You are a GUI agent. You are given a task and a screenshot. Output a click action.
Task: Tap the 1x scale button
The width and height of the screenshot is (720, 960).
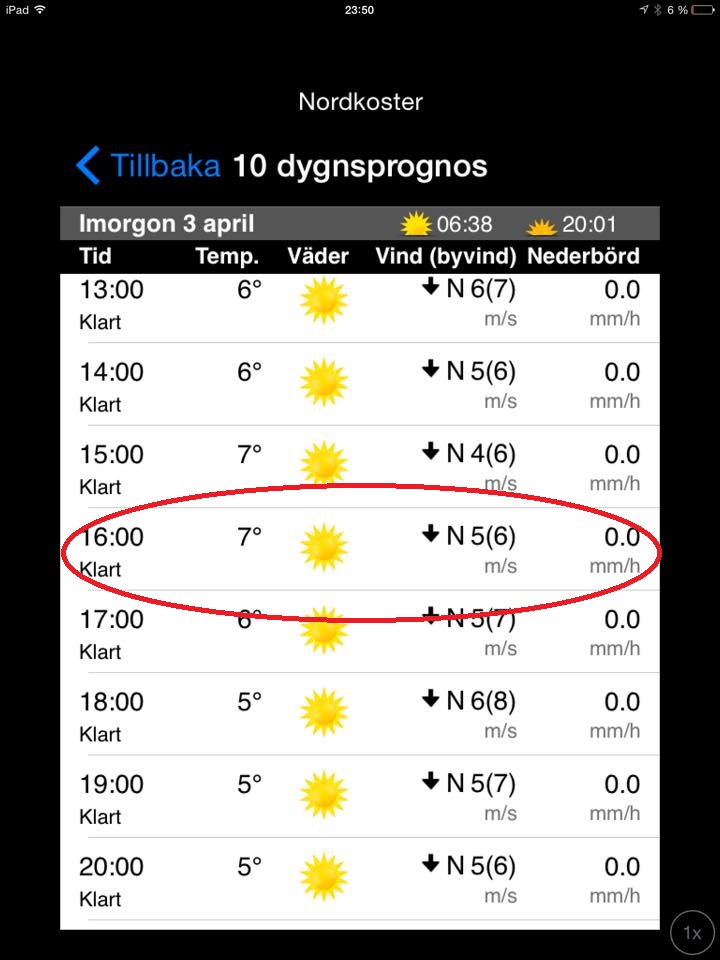point(692,932)
